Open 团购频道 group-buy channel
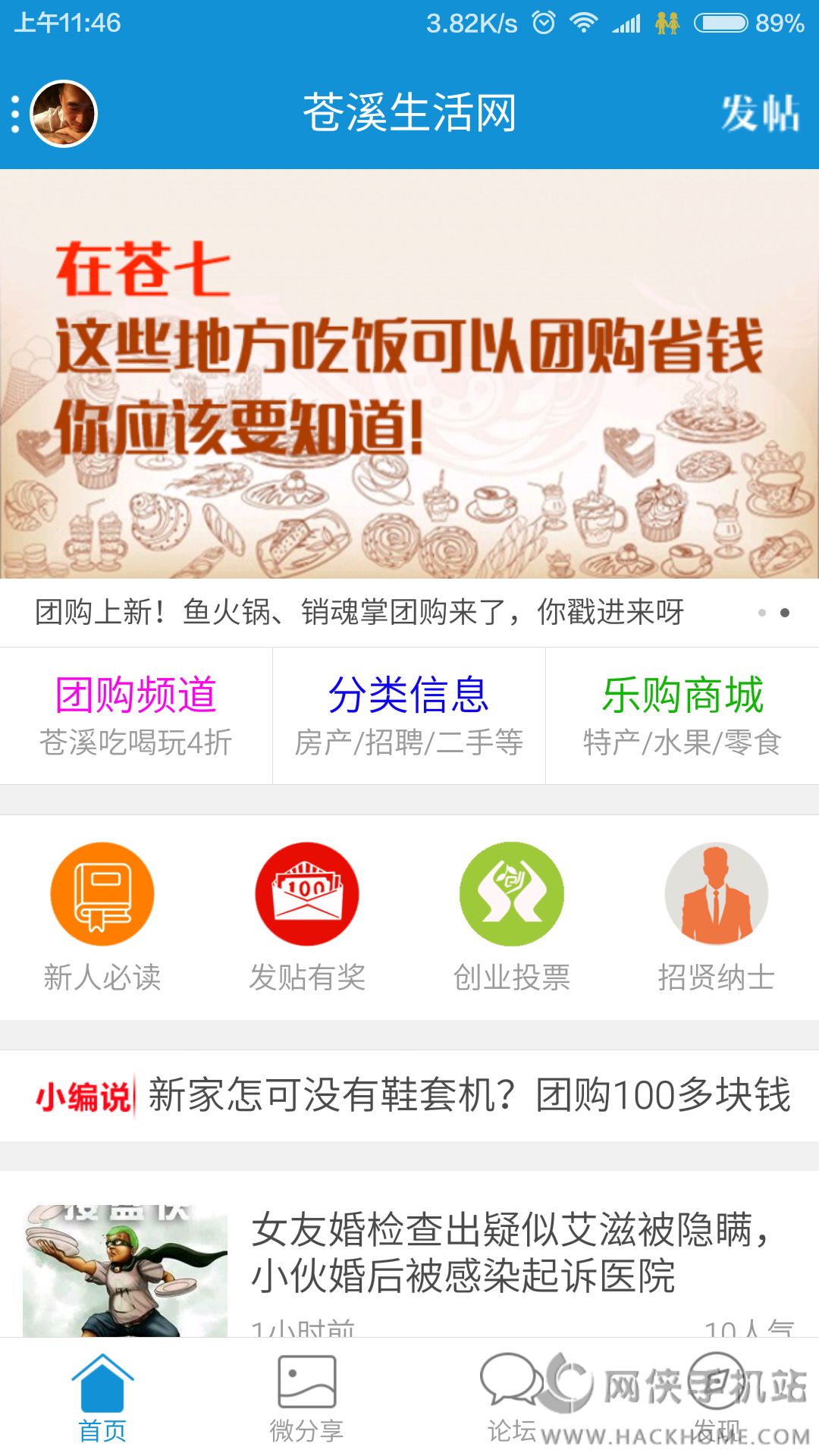819x1456 pixels. coord(136,716)
